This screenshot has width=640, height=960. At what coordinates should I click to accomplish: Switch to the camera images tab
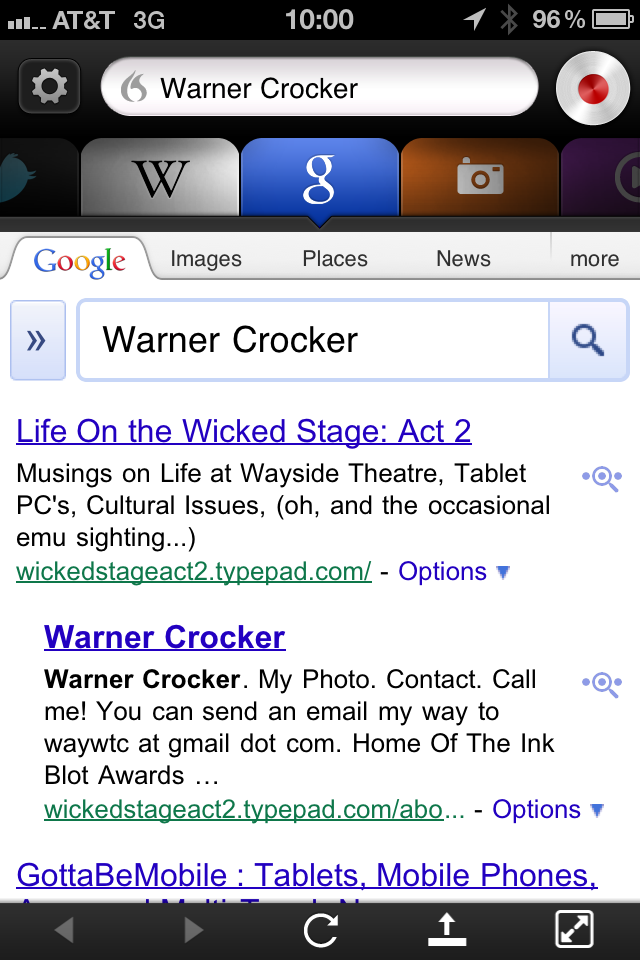pyautogui.click(x=480, y=178)
